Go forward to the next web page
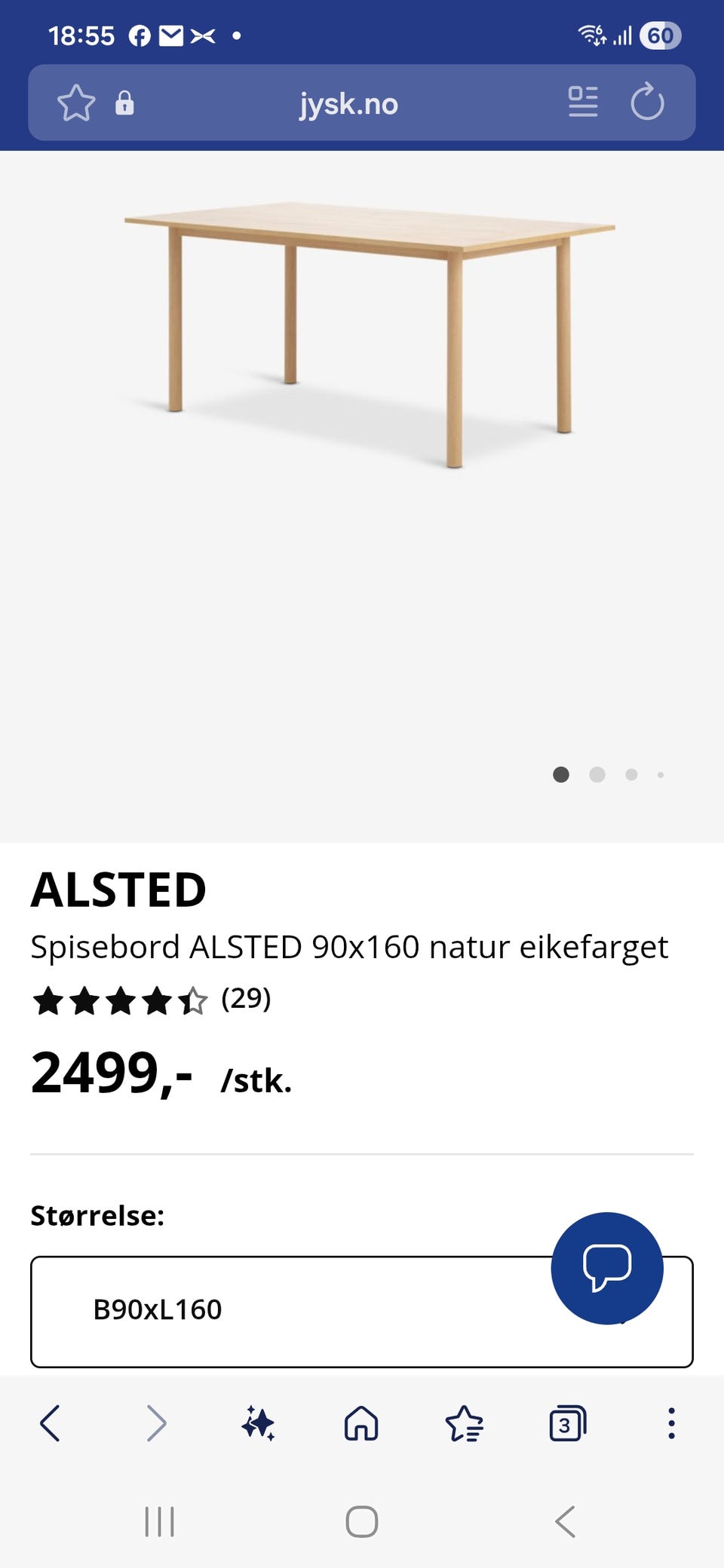The image size is (724, 1568). pos(156,1423)
